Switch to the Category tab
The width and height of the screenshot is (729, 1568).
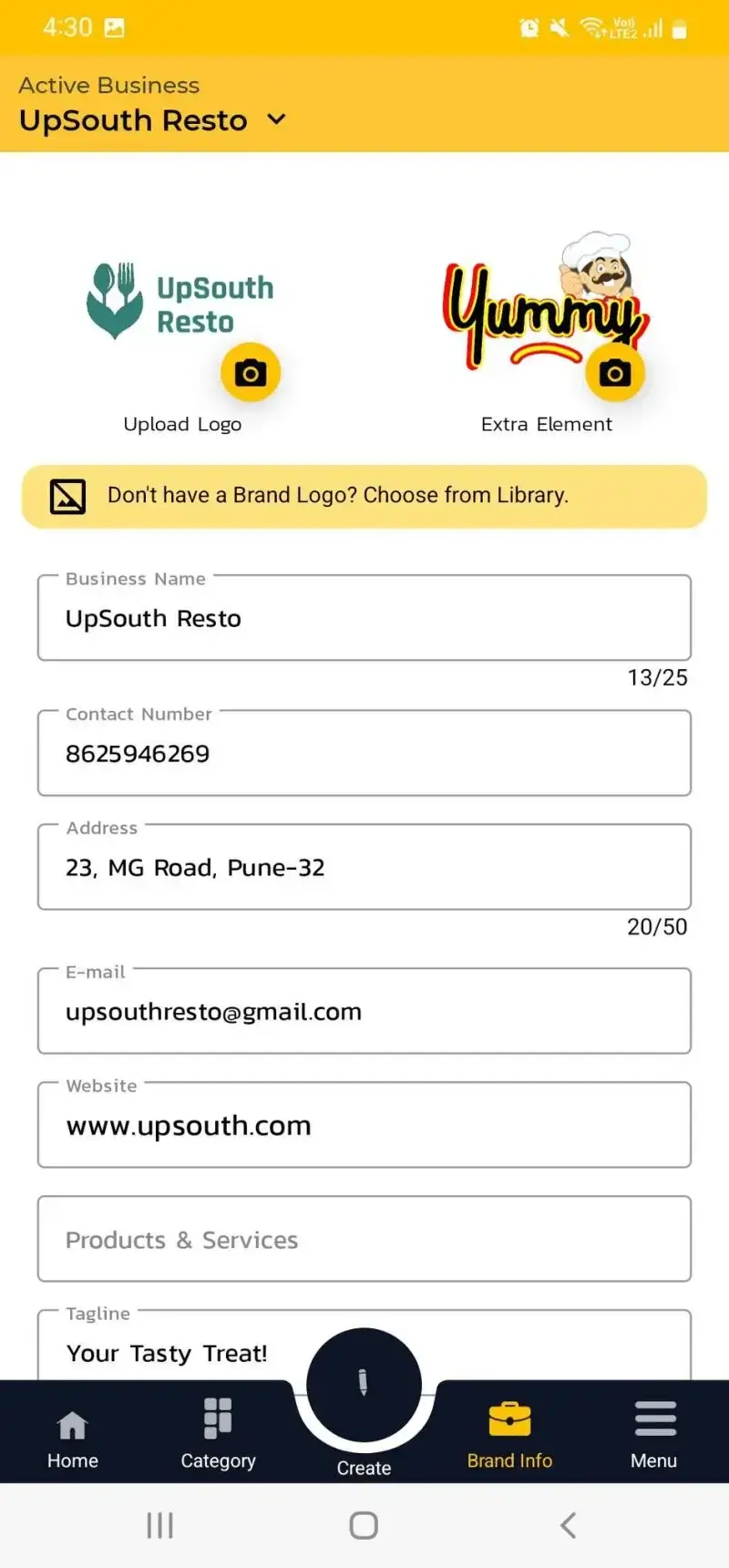(x=218, y=1435)
